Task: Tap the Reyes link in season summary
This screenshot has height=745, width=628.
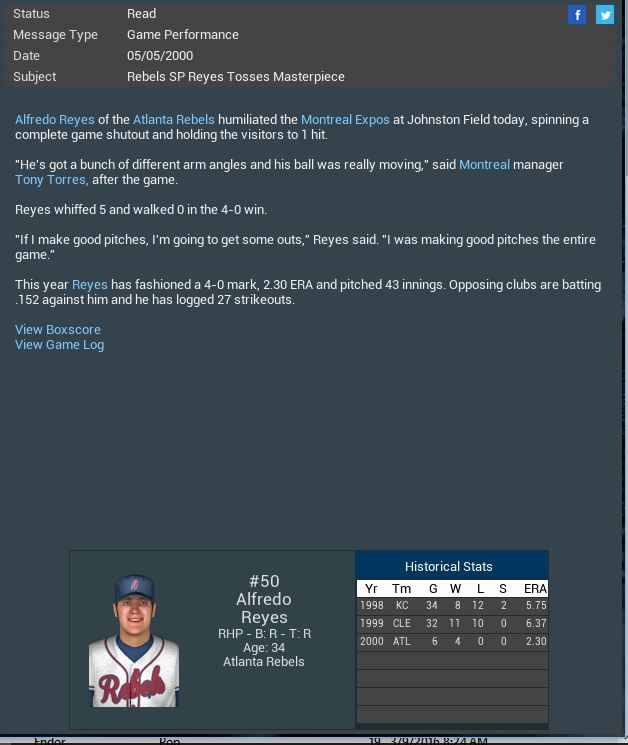Action: [x=90, y=285]
